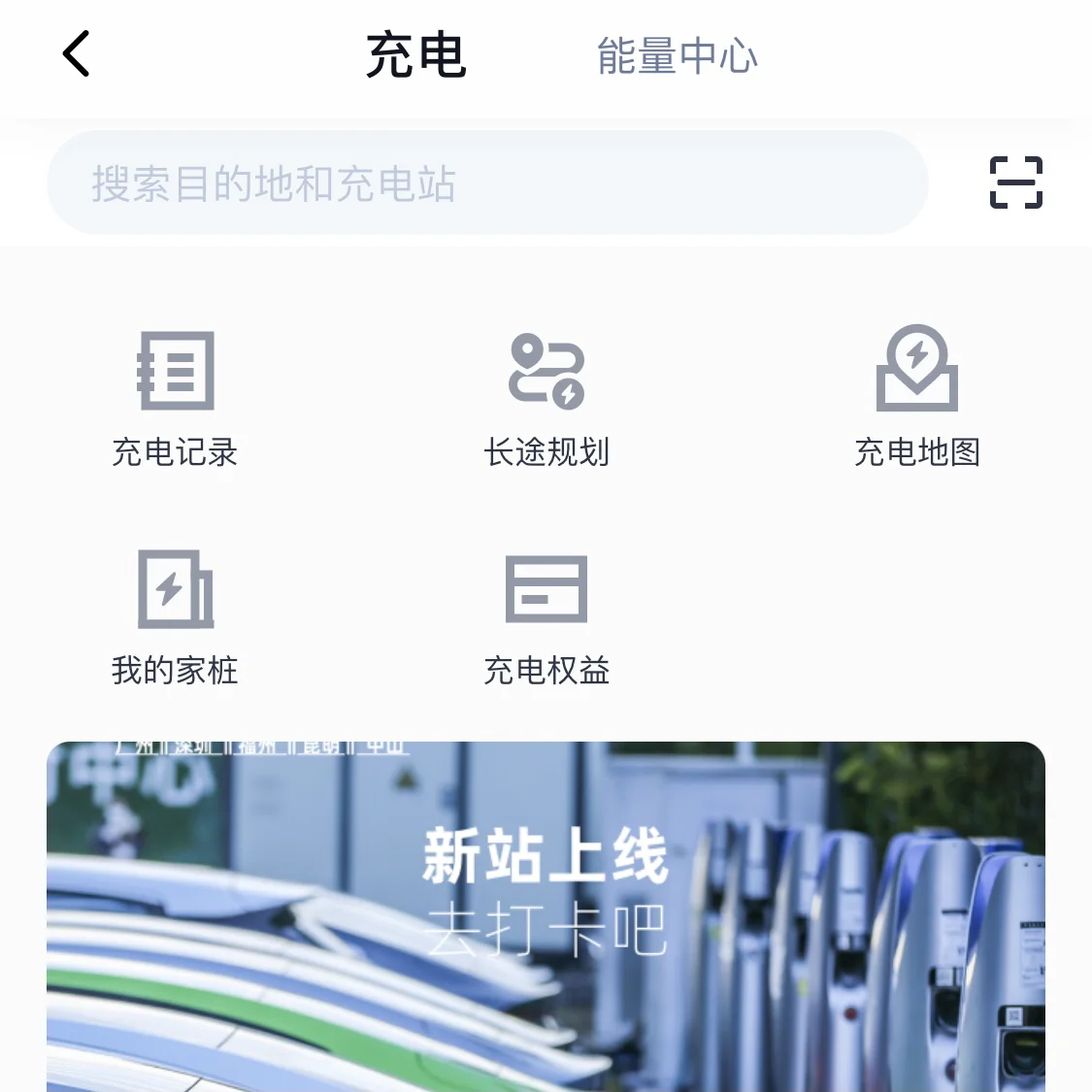The width and height of the screenshot is (1092, 1092).
Task: Open the scan code icon
Action: (x=1016, y=182)
